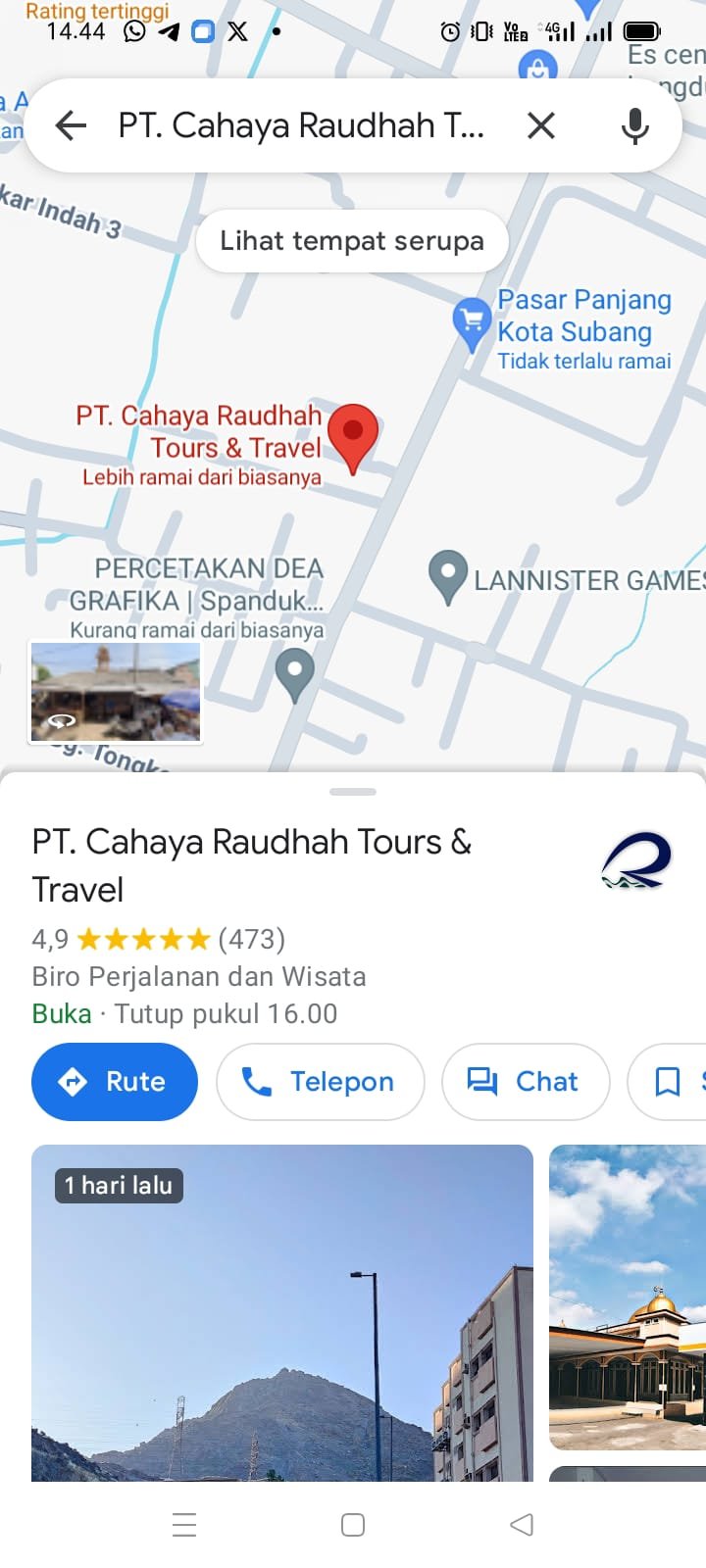Open the mosque photo with golden dome
The image size is (706, 1568).
[628, 1298]
